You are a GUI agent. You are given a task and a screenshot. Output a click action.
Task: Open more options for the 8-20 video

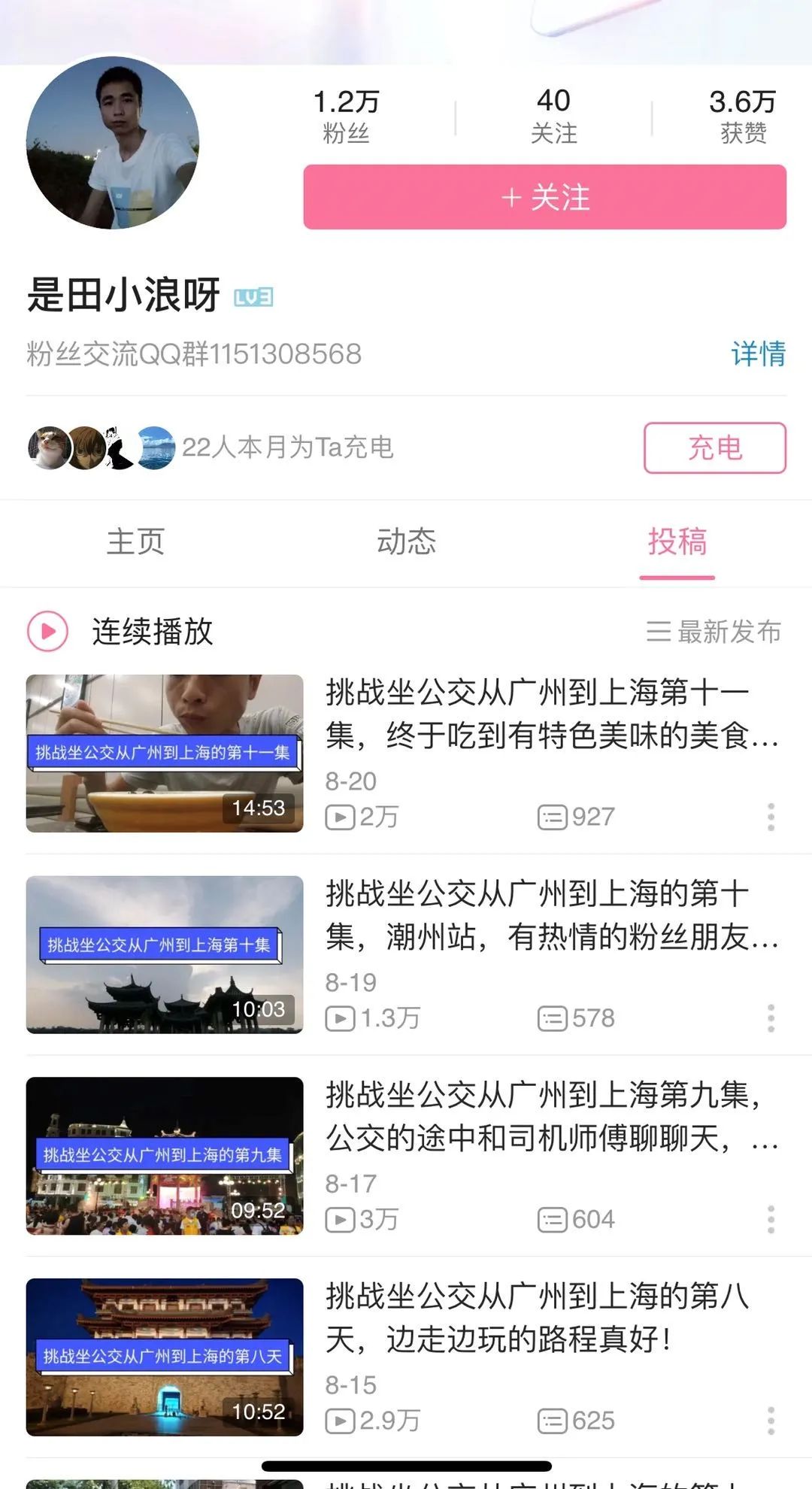pos(771,817)
